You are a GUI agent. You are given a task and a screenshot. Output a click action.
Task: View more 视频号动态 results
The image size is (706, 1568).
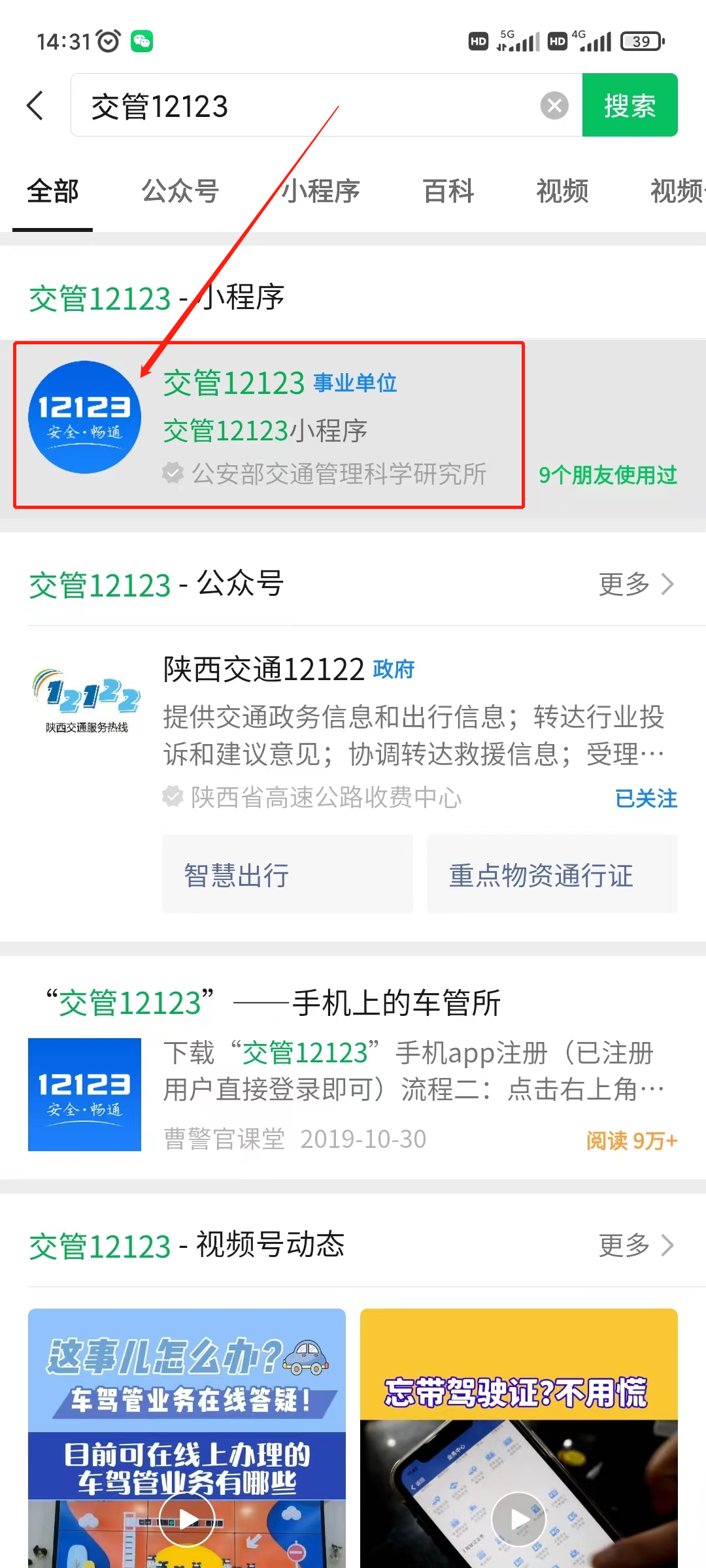635,1245
